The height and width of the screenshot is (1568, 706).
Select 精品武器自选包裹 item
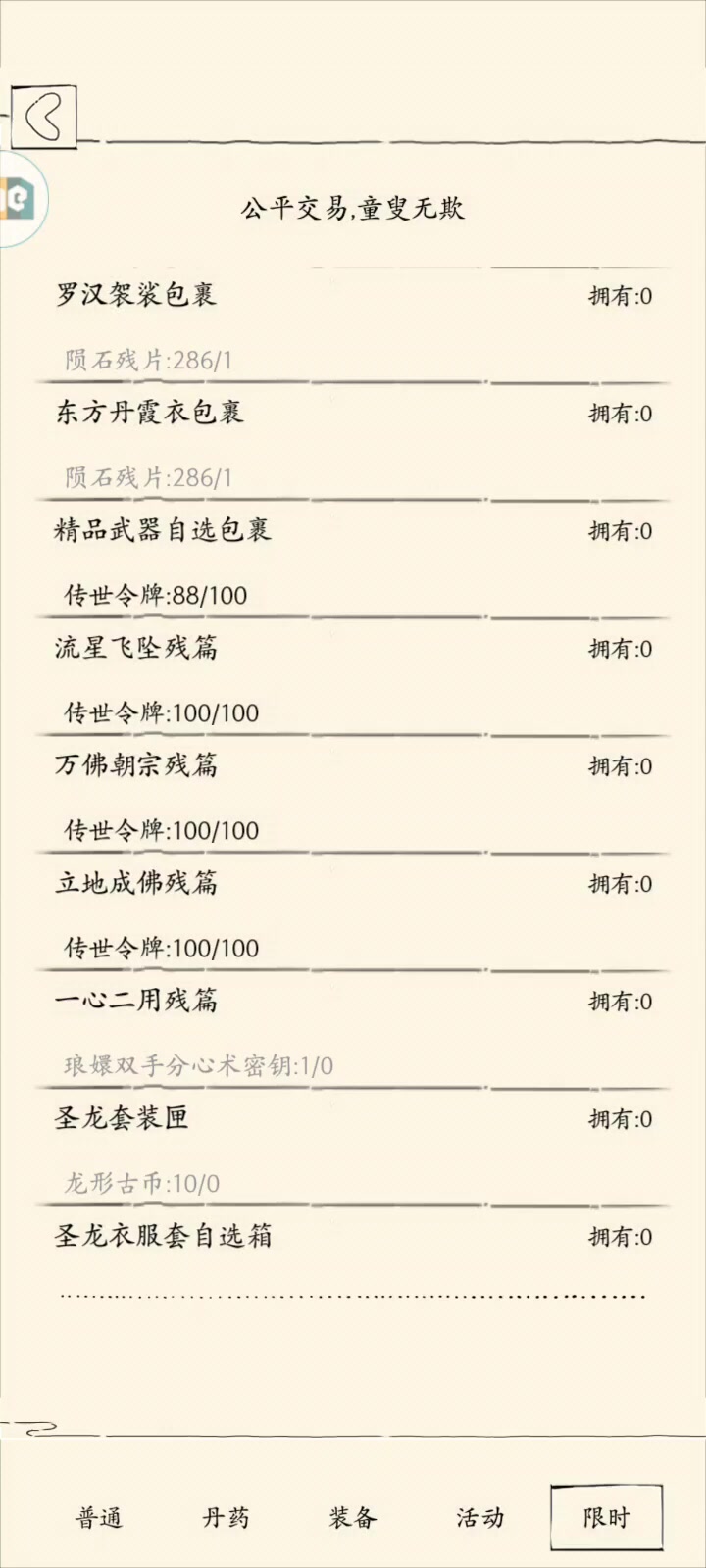[162, 530]
